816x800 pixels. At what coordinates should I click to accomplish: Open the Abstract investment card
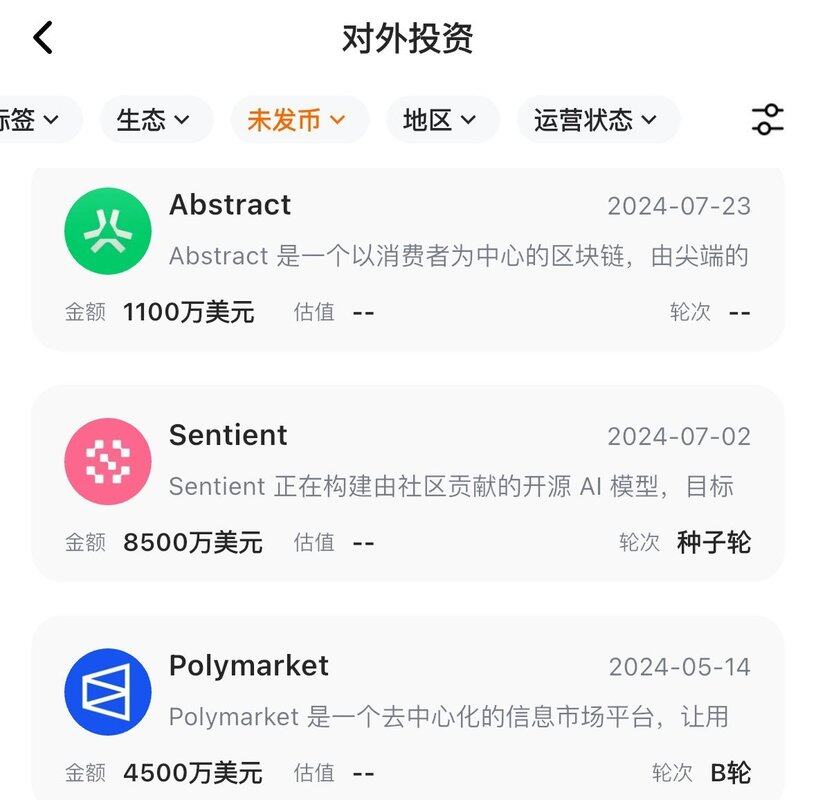[x=408, y=258]
